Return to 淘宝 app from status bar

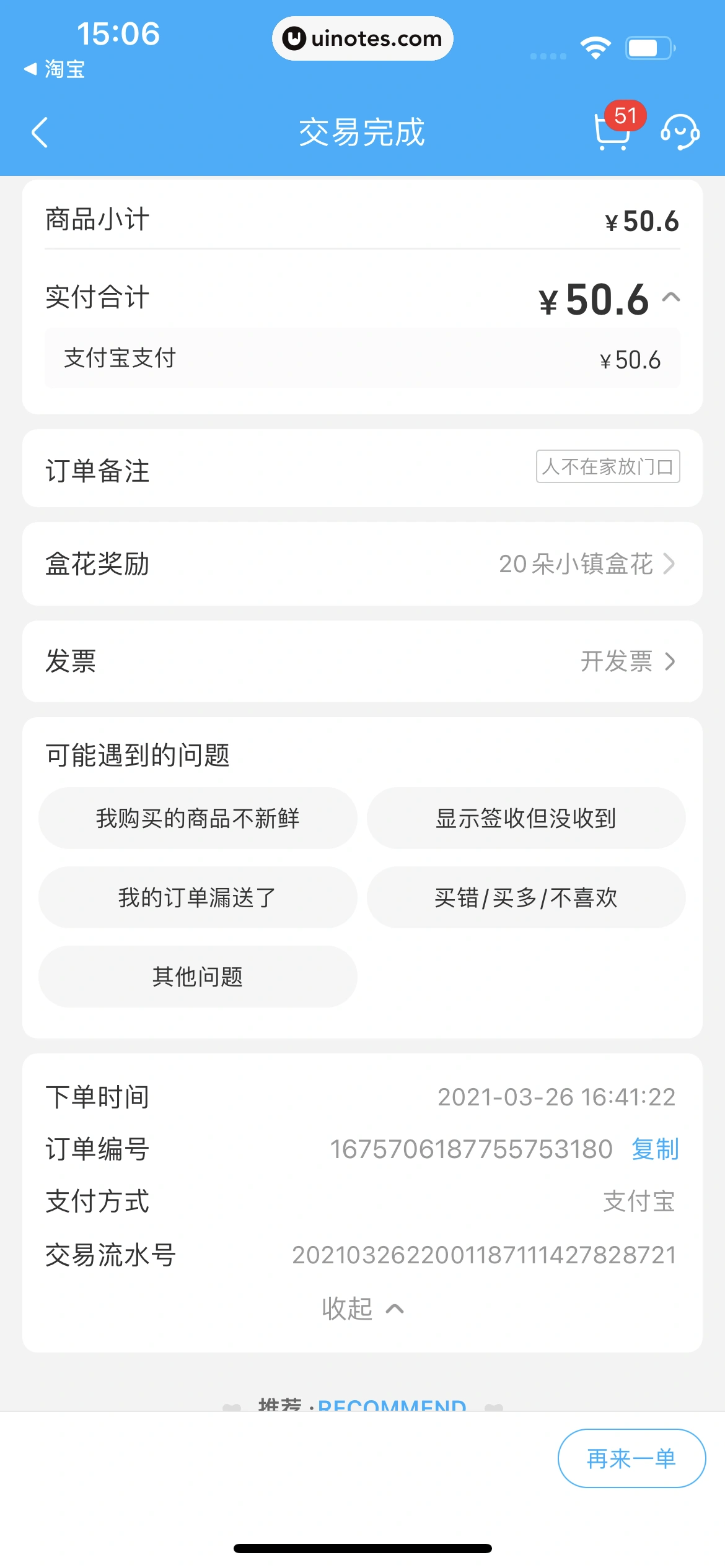point(55,69)
